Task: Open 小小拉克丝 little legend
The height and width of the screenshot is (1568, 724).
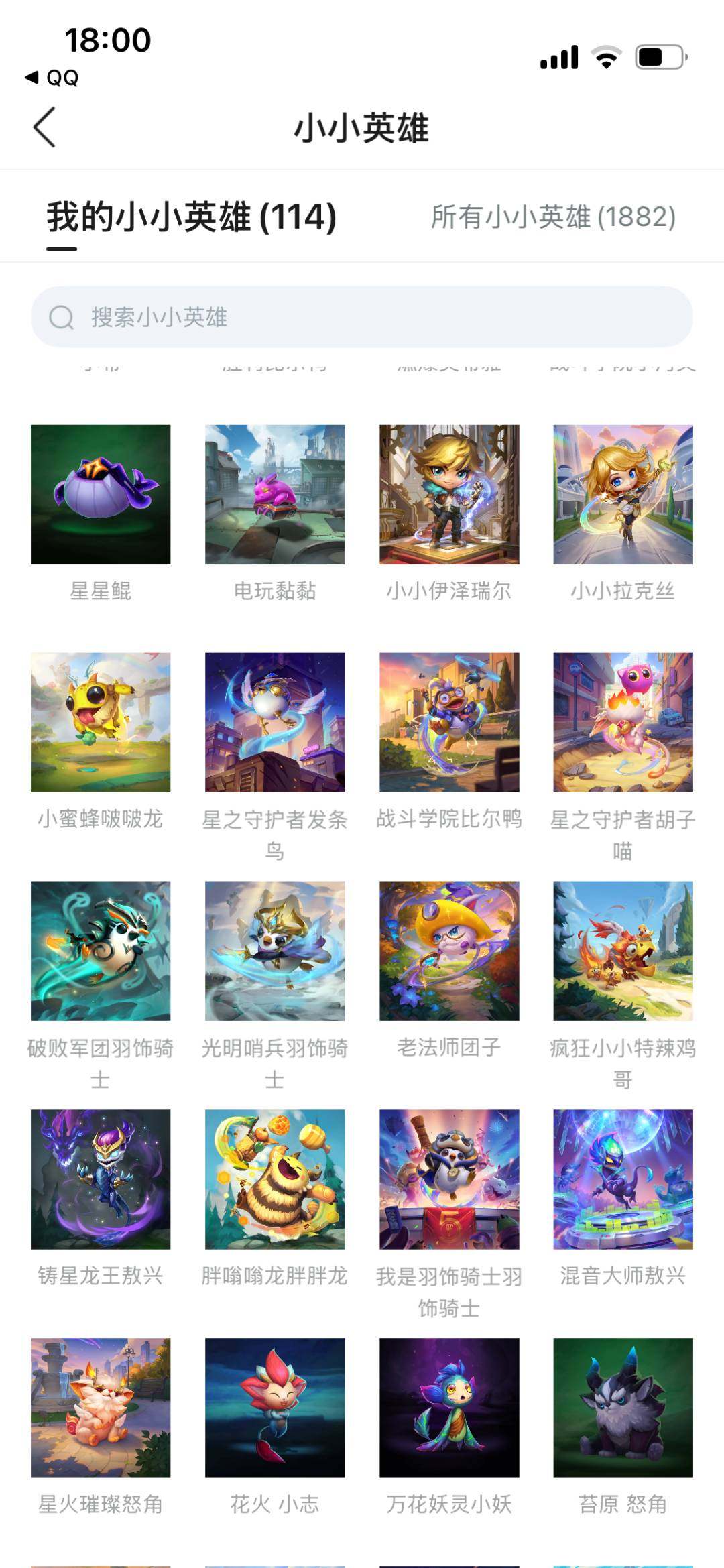Action: click(623, 492)
